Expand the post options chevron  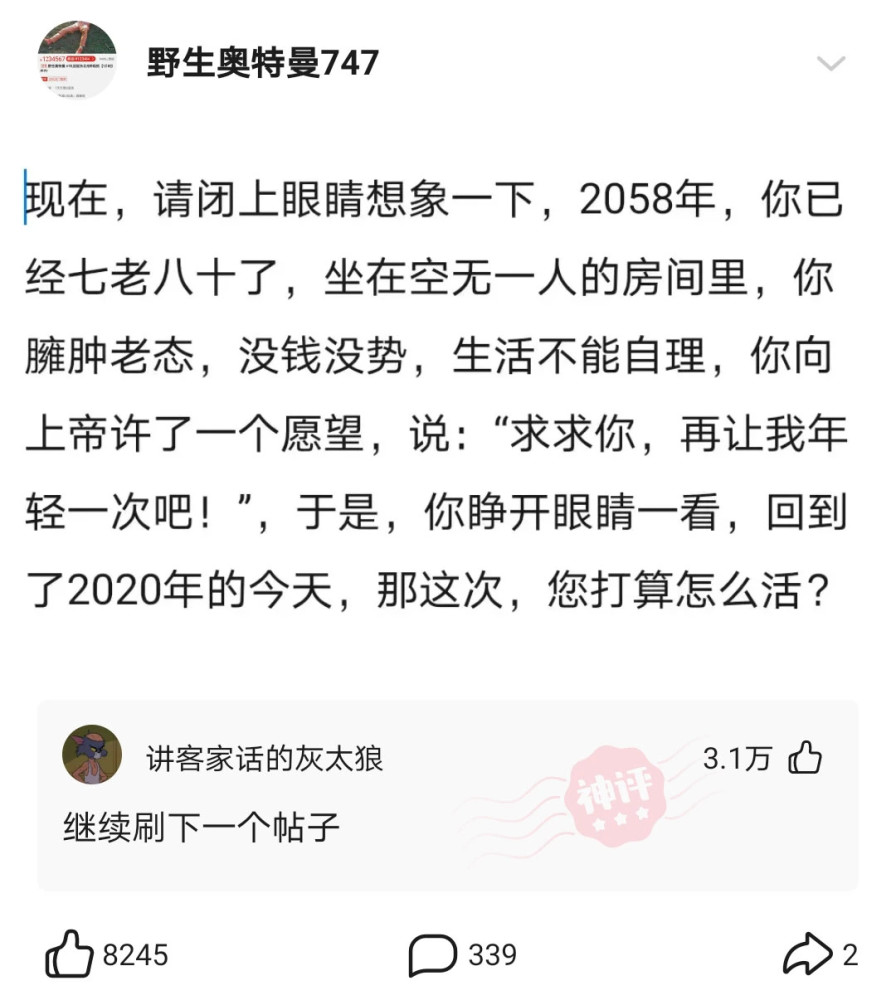coord(831,65)
